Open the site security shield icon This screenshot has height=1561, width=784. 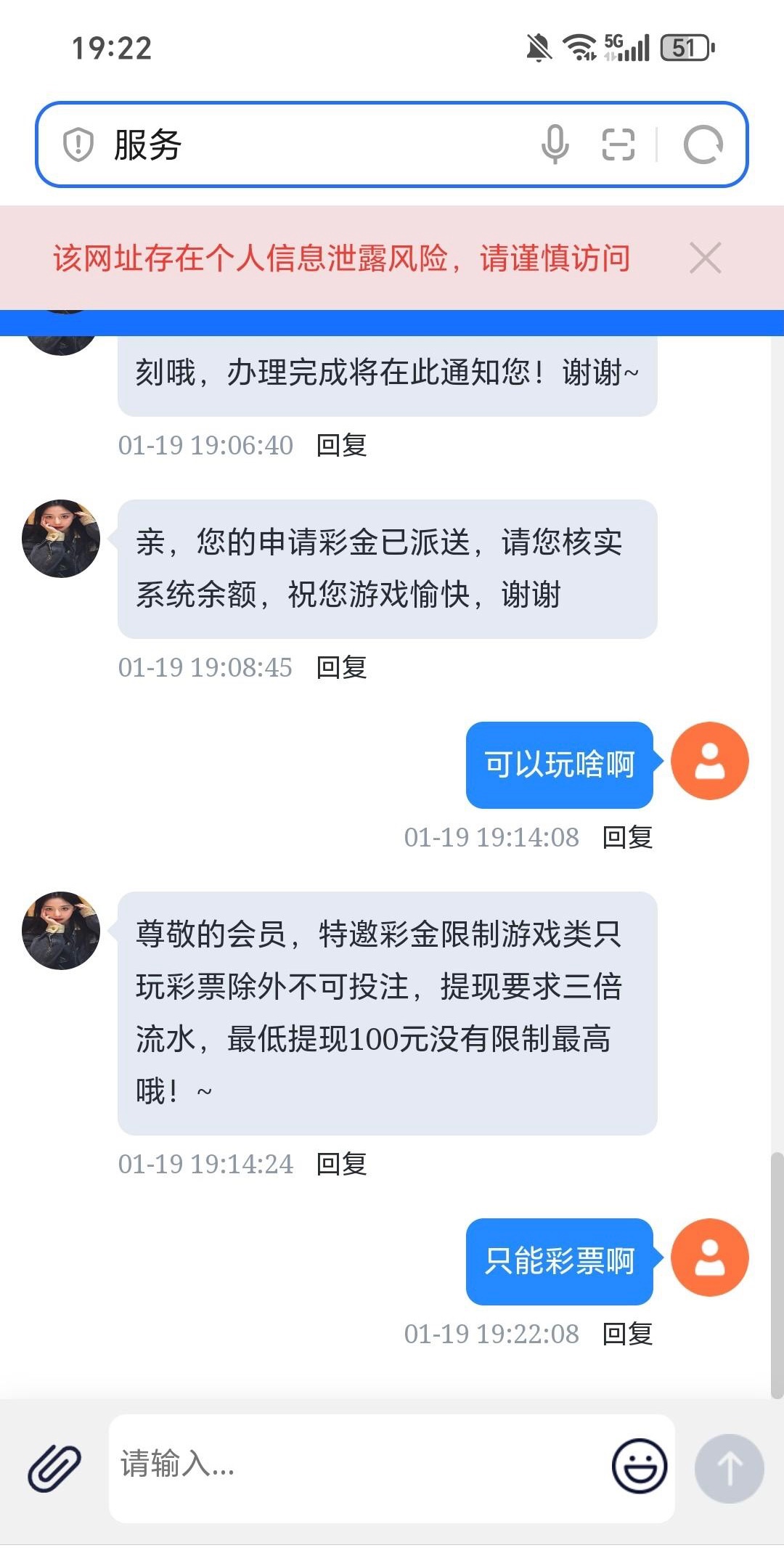[78, 144]
